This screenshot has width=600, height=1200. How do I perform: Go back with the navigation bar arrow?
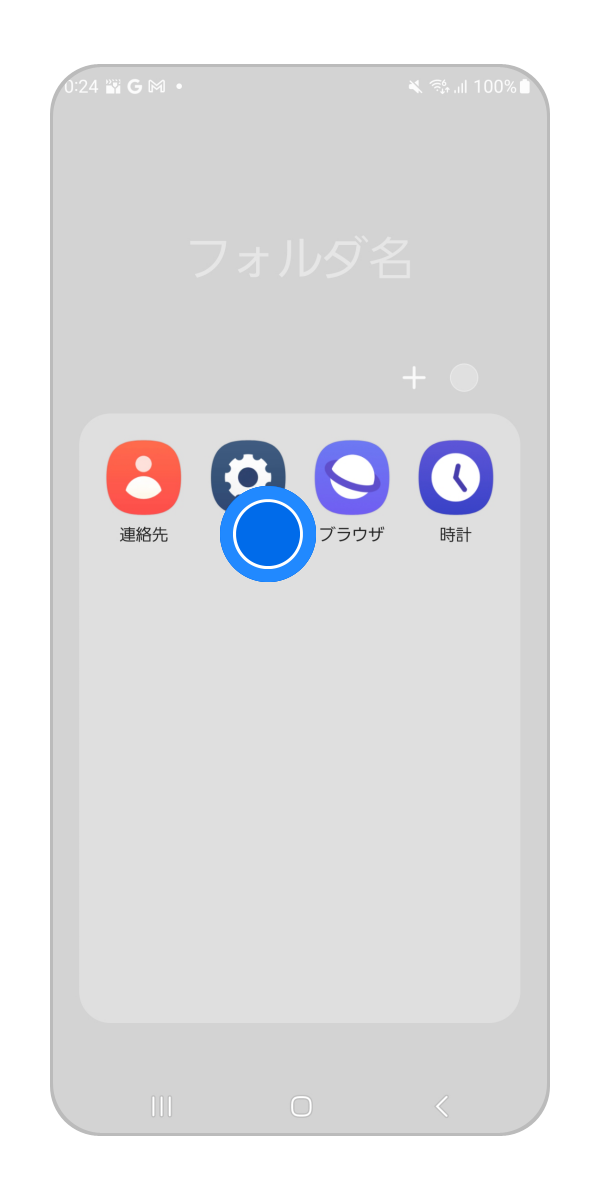tap(442, 1106)
